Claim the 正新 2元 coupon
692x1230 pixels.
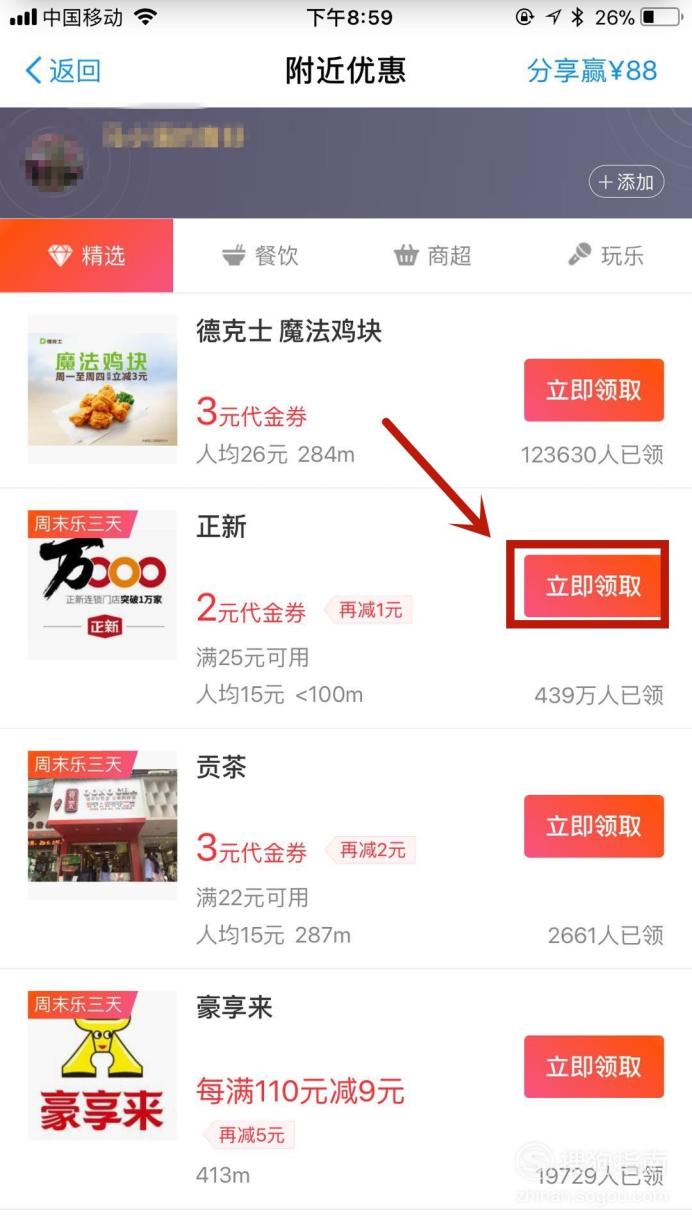pos(594,586)
